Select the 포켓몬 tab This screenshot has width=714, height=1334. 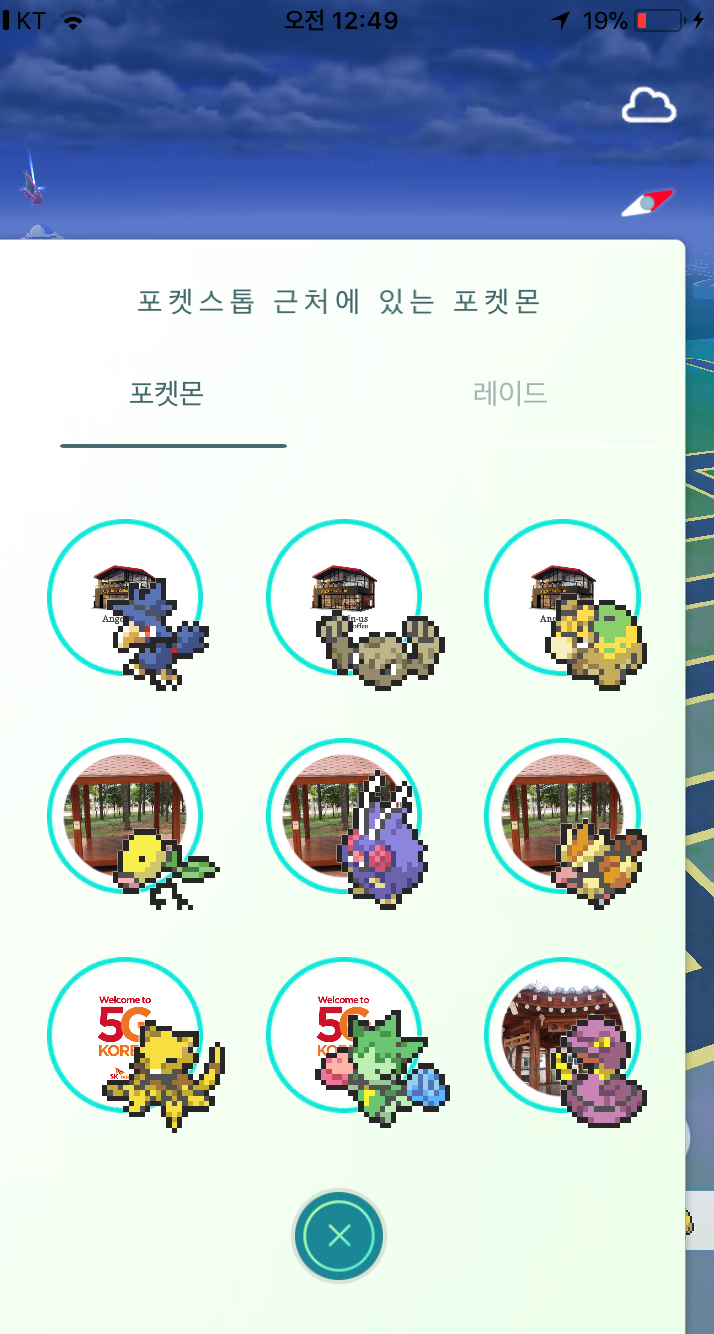[x=166, y=393]
